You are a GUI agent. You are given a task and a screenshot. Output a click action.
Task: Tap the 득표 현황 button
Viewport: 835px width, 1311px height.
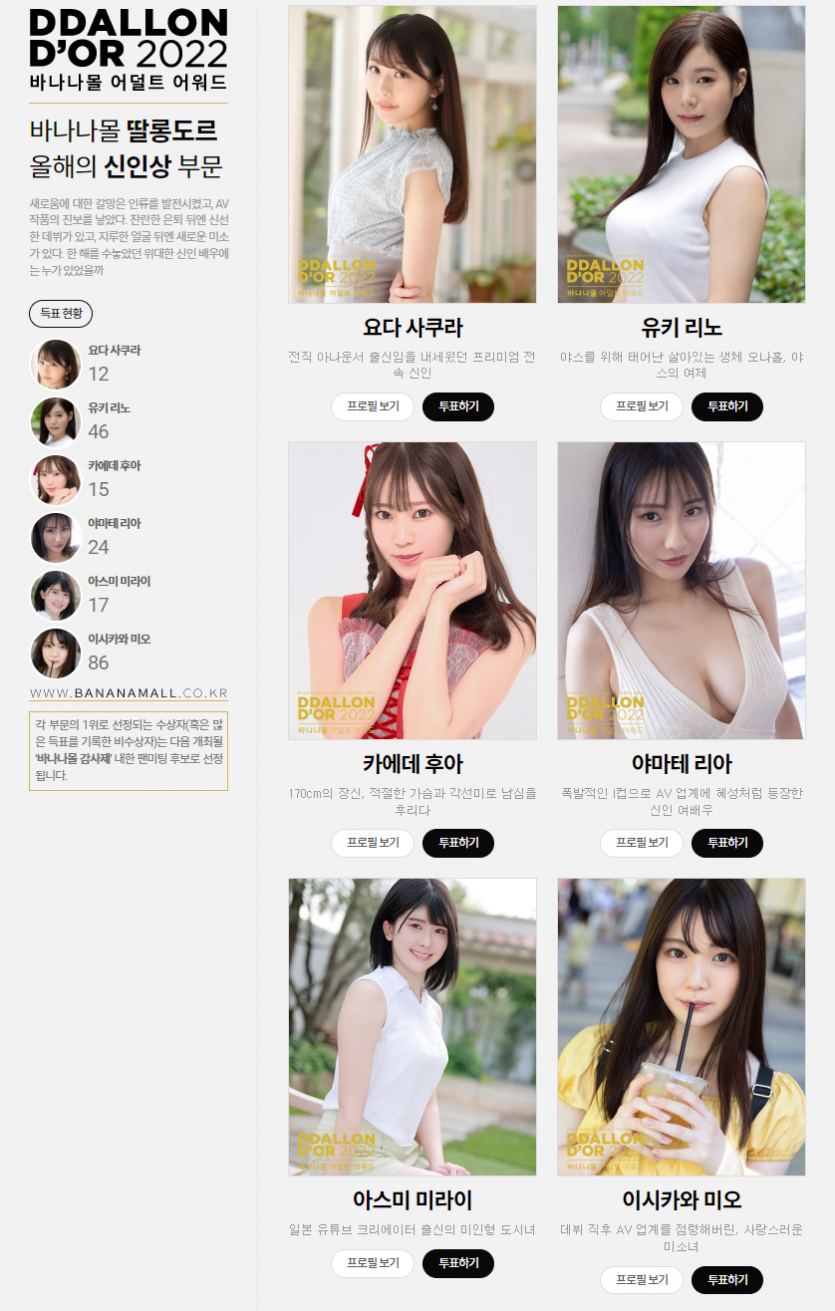click(61, 314)
